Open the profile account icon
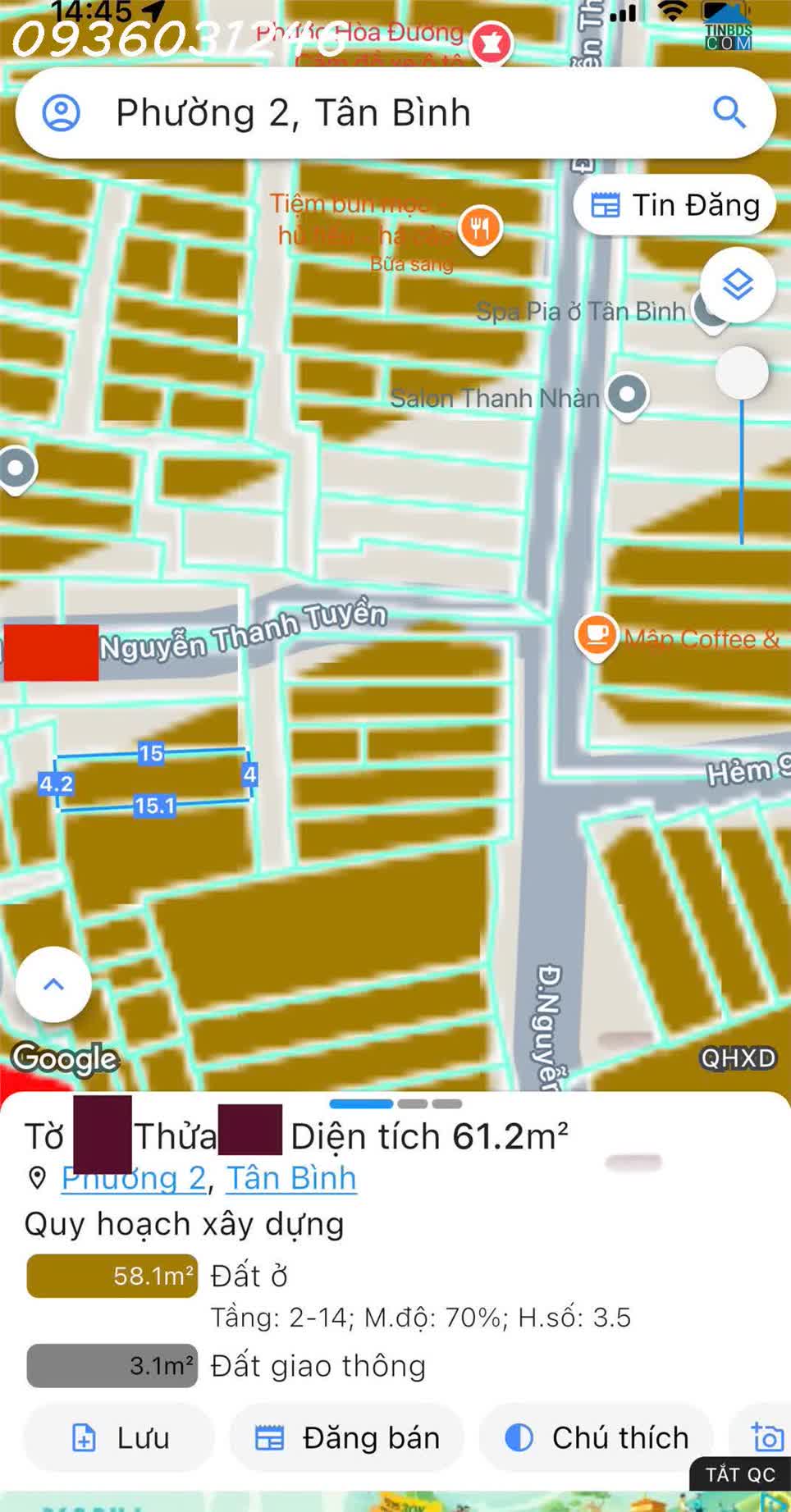 tap(61, 113)
